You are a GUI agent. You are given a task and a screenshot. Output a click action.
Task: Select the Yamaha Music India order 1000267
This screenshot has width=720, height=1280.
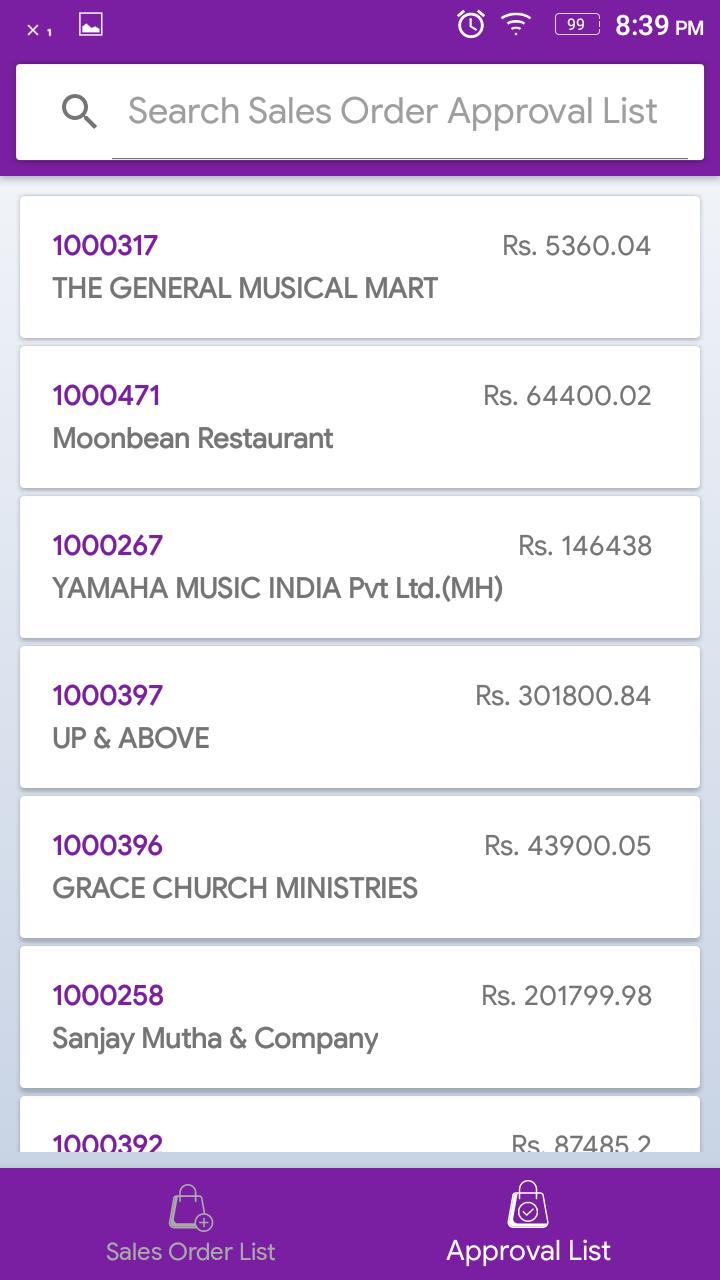pos(360,567)
